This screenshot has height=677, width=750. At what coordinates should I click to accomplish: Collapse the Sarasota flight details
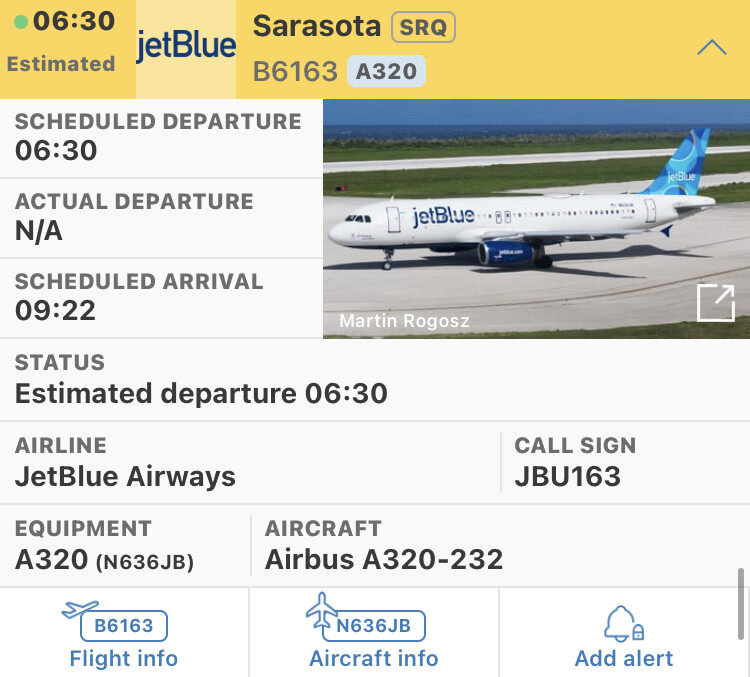711,48
